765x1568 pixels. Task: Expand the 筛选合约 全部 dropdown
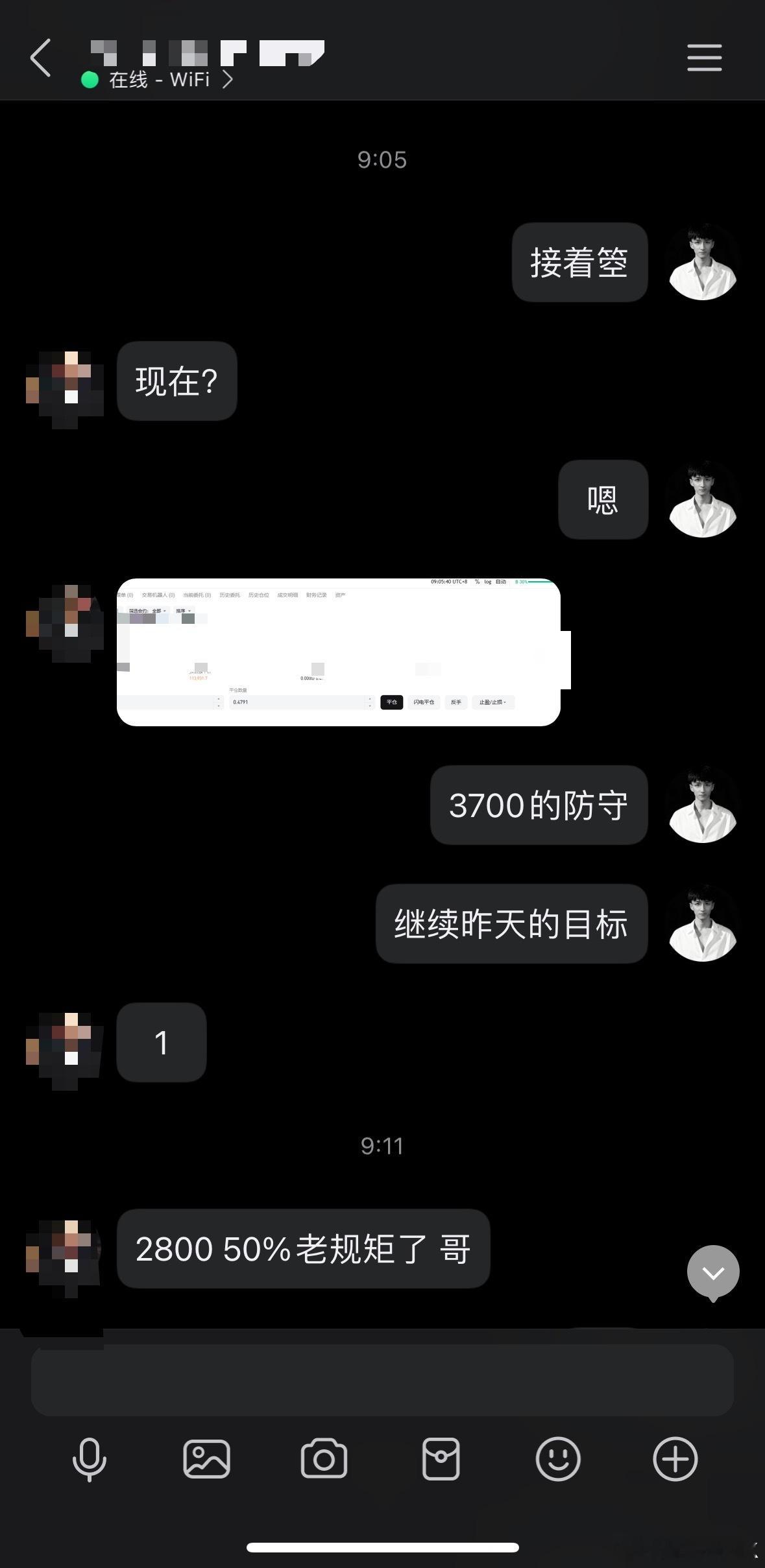click(x=156, y=610)
